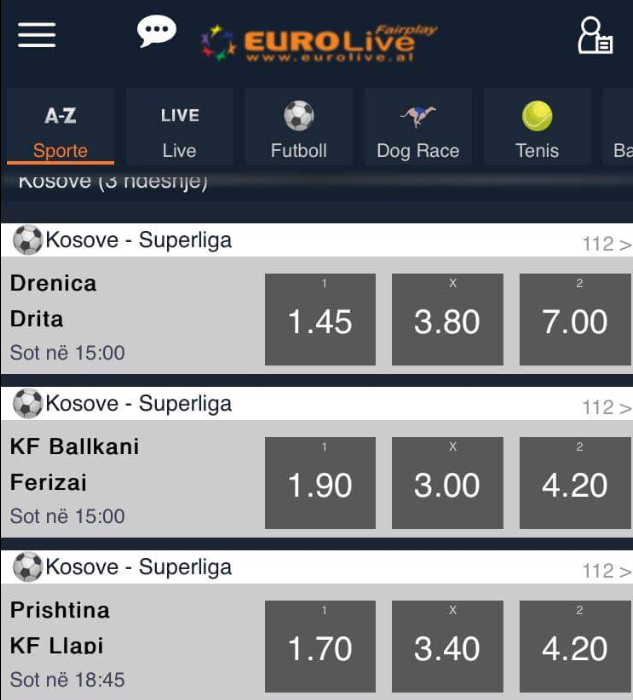Screen dimensions: 633x700
Task: Select the Futboll sport tab
Action: [298, 127]
